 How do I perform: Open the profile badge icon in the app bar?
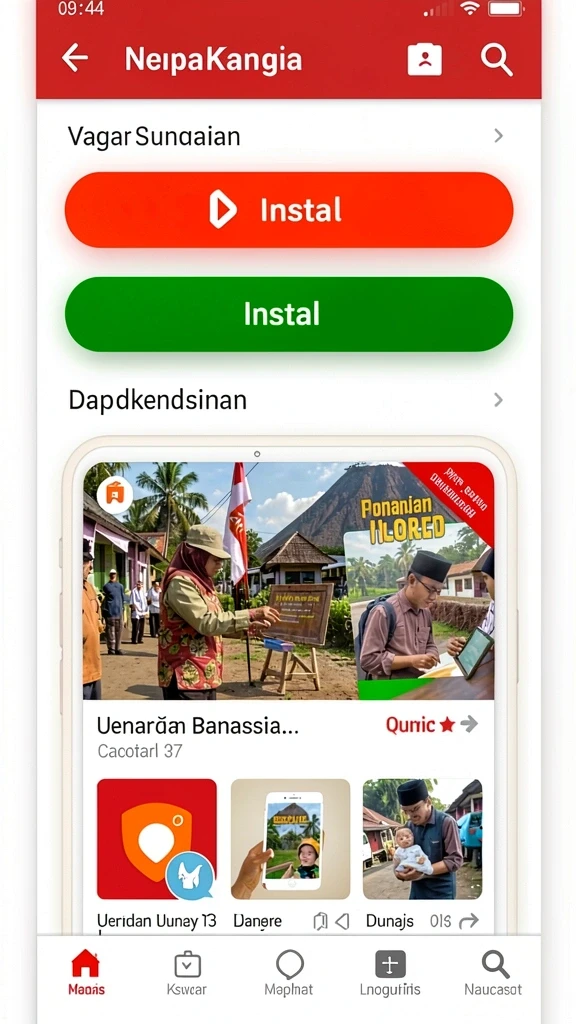pyautogui.click(x=424, y=59)
